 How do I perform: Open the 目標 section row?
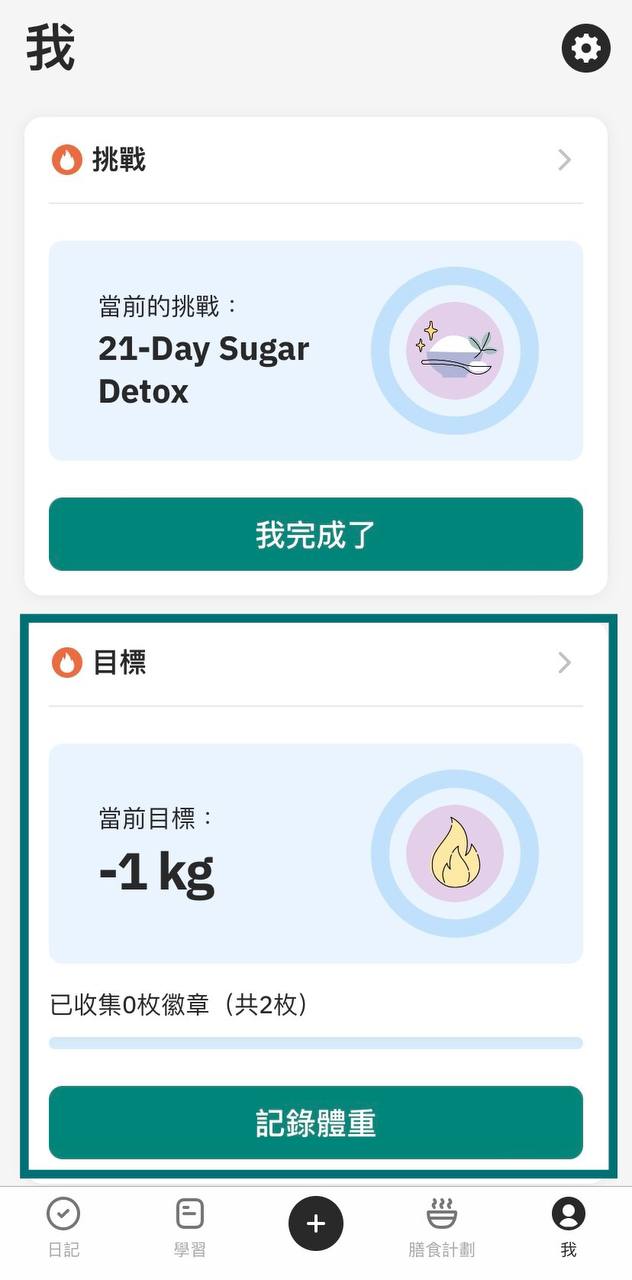315,662
